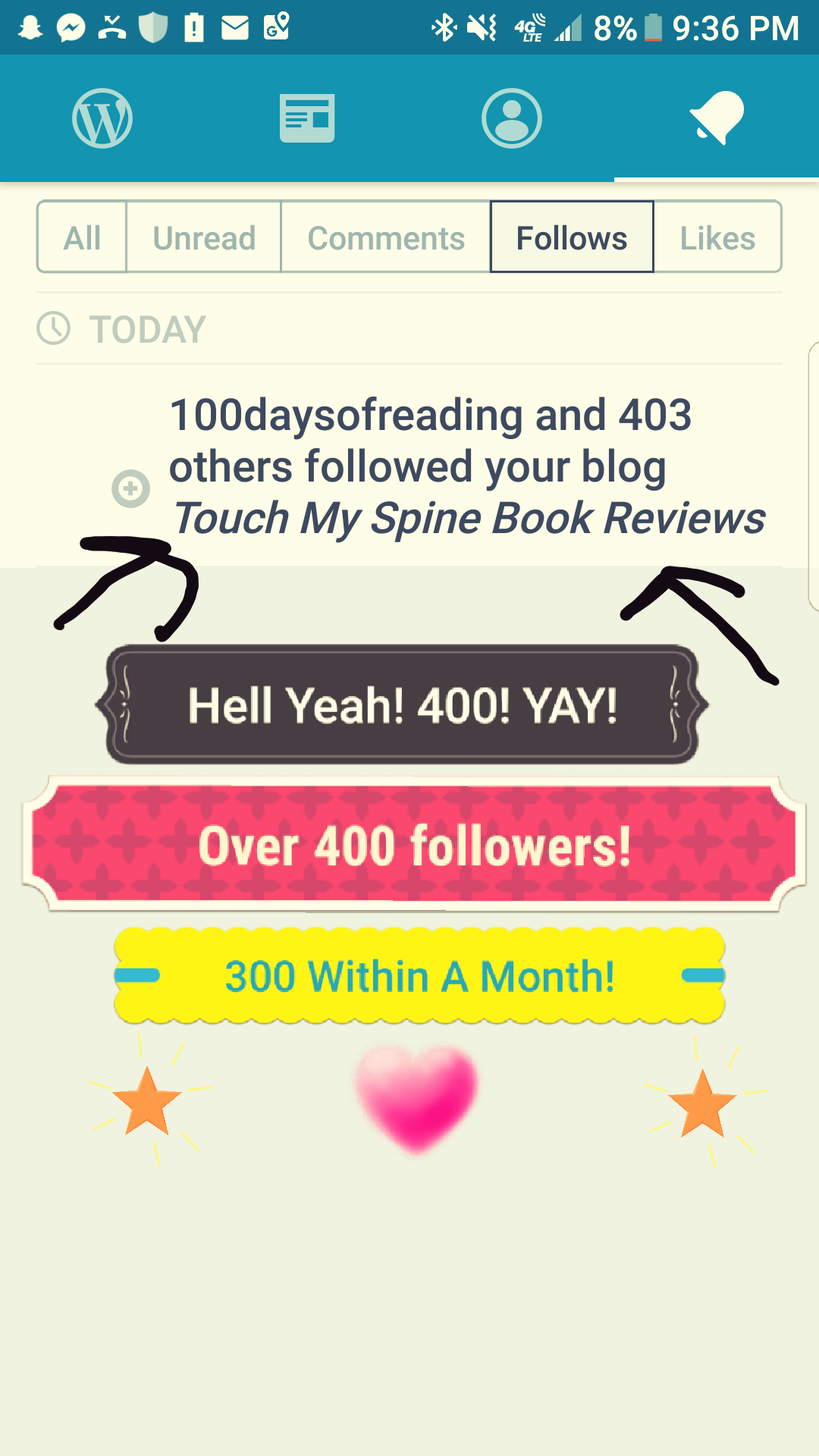The image size is (819, 1456).
Task: Filter notifications by Likes
Action: click(717, 237)
